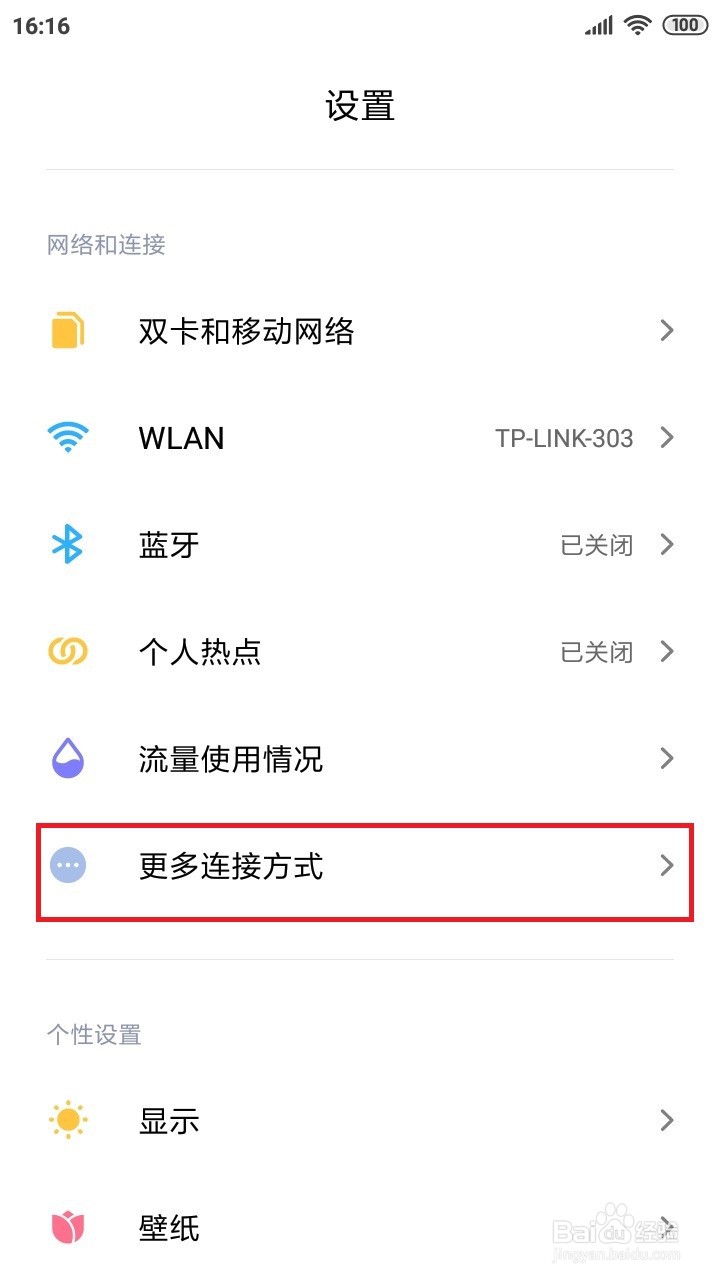Viewport: 720px width, 1280px height.
Task: Click the 流量使用情况 droplet icon
Action: [67, 758]
